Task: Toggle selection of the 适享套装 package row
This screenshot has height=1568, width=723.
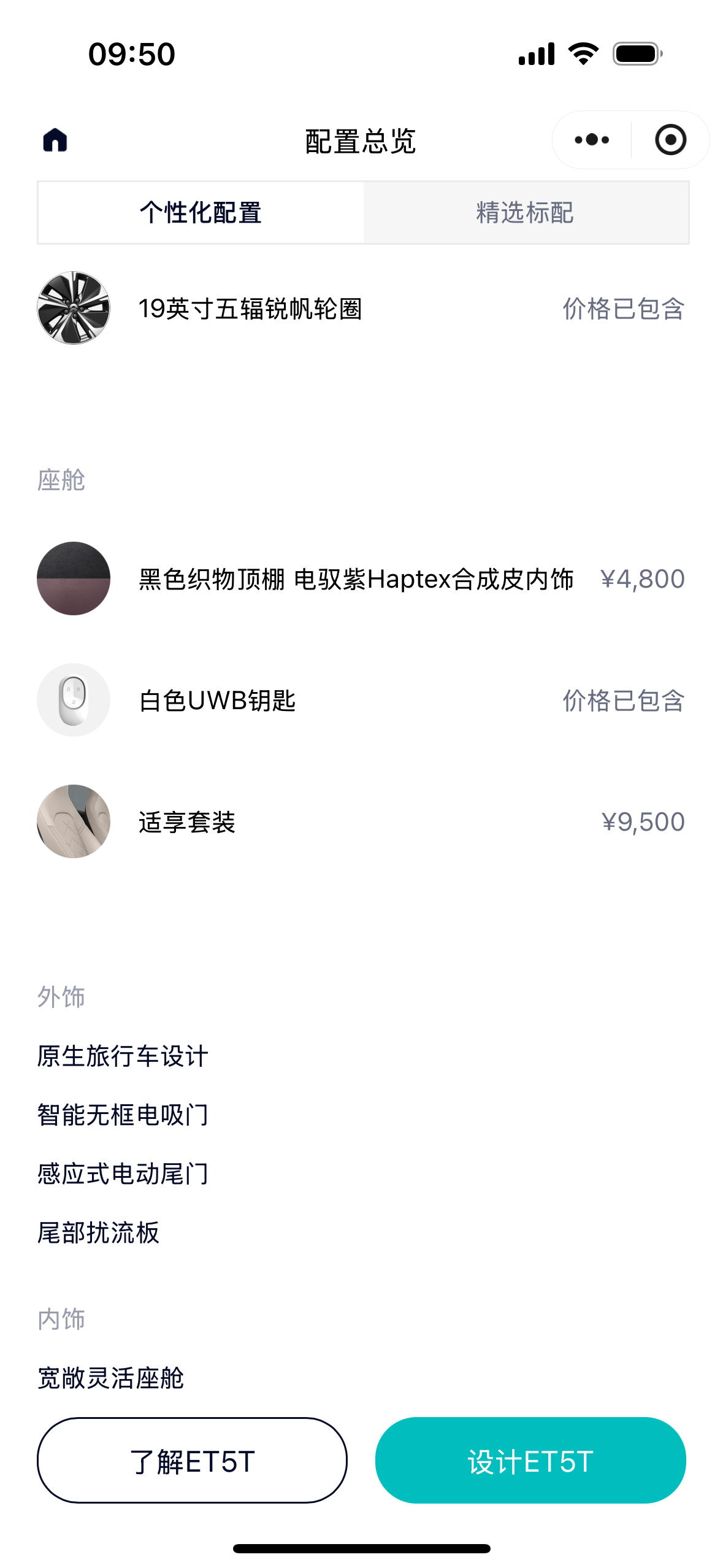Action: pyautogui.click(x=362, y=821)
